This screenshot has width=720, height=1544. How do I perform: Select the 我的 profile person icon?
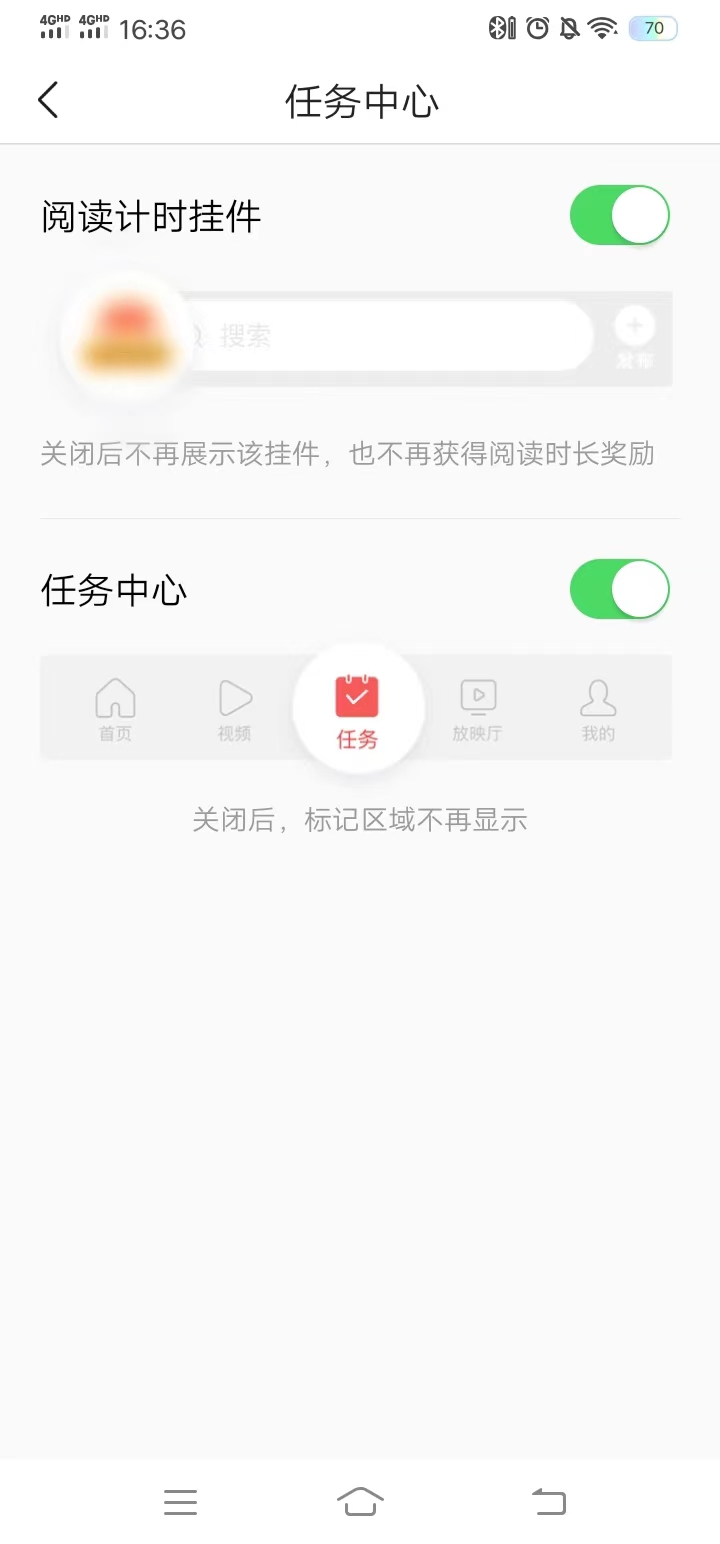point(598,697)
